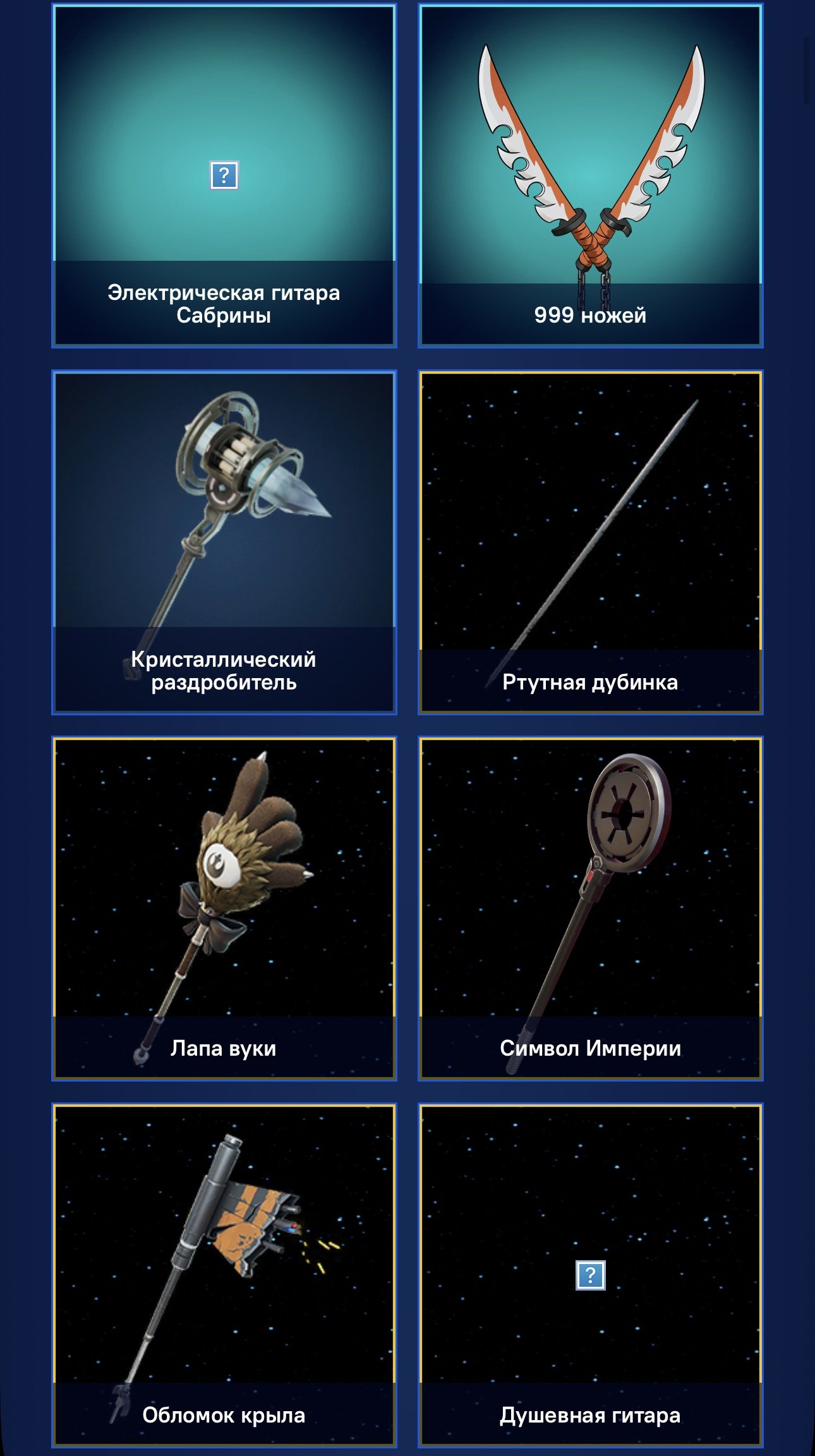Open the 999 ножей item card
The image size is (815, 1456).
point(590,176)
